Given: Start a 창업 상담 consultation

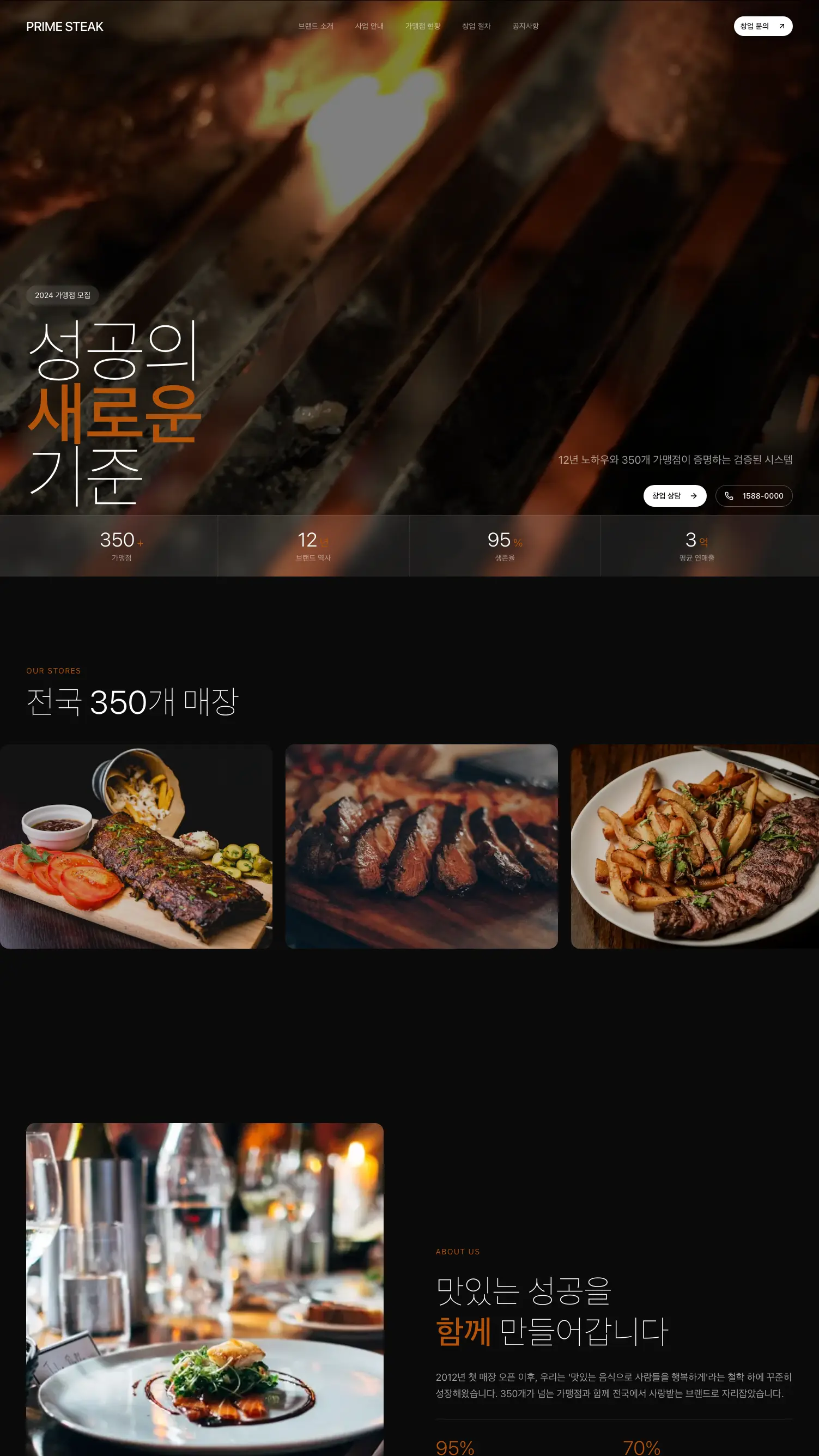Looking at the screenshot, I should coord(674,496).
